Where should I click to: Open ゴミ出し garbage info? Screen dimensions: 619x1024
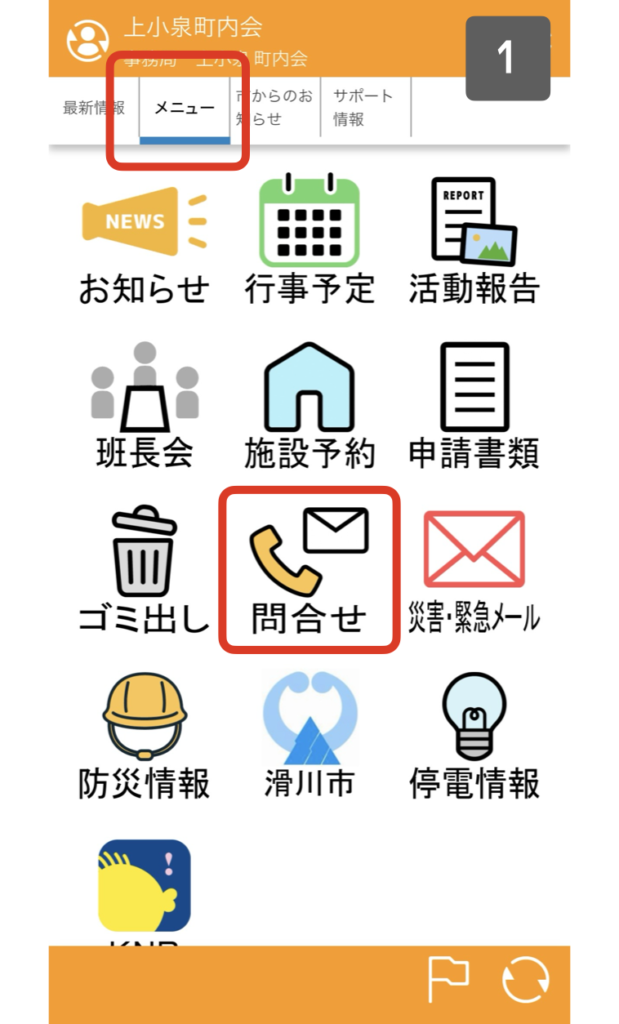144,571
